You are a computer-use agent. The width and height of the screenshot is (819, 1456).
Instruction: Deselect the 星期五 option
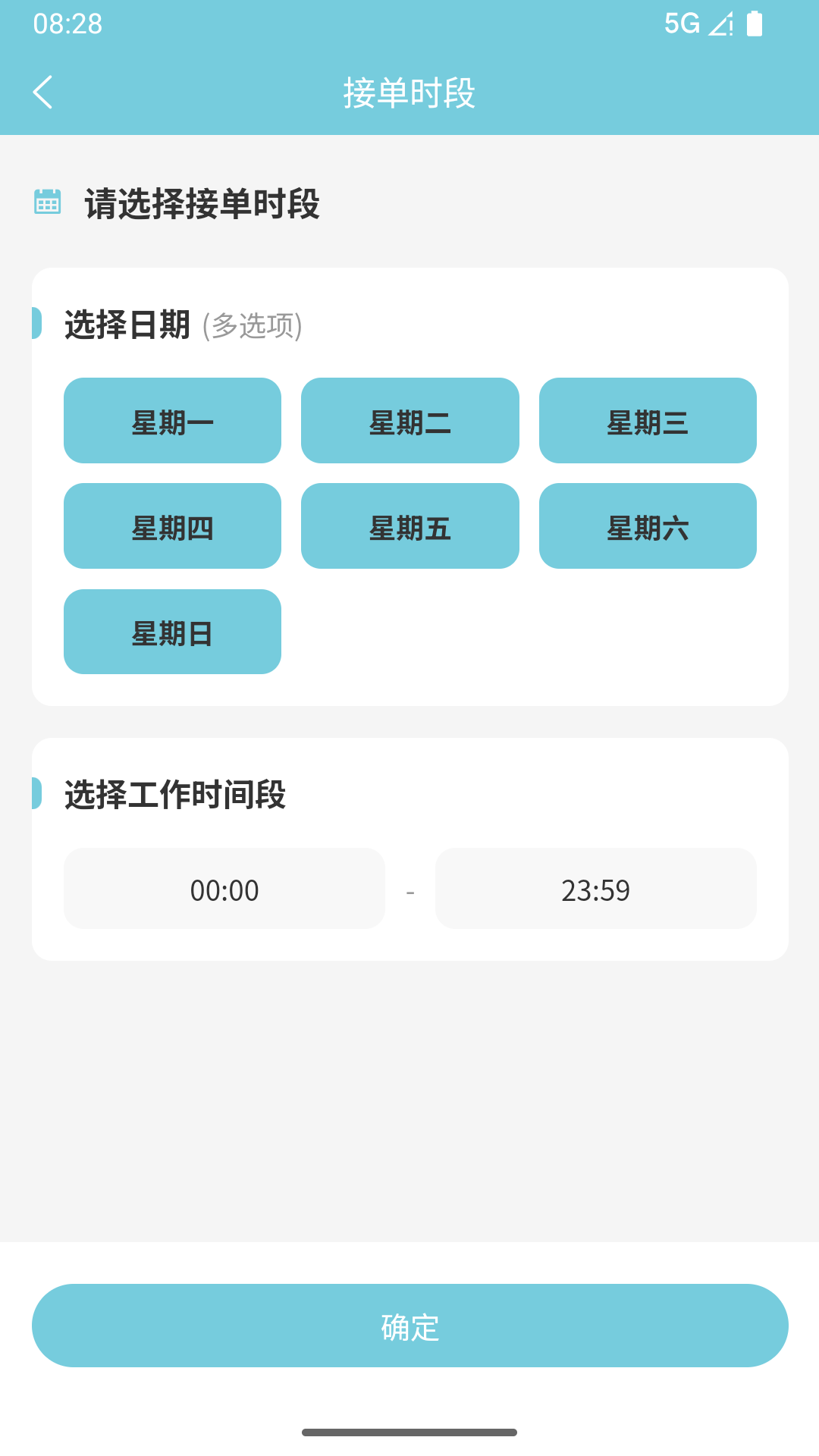coord(409,526)
